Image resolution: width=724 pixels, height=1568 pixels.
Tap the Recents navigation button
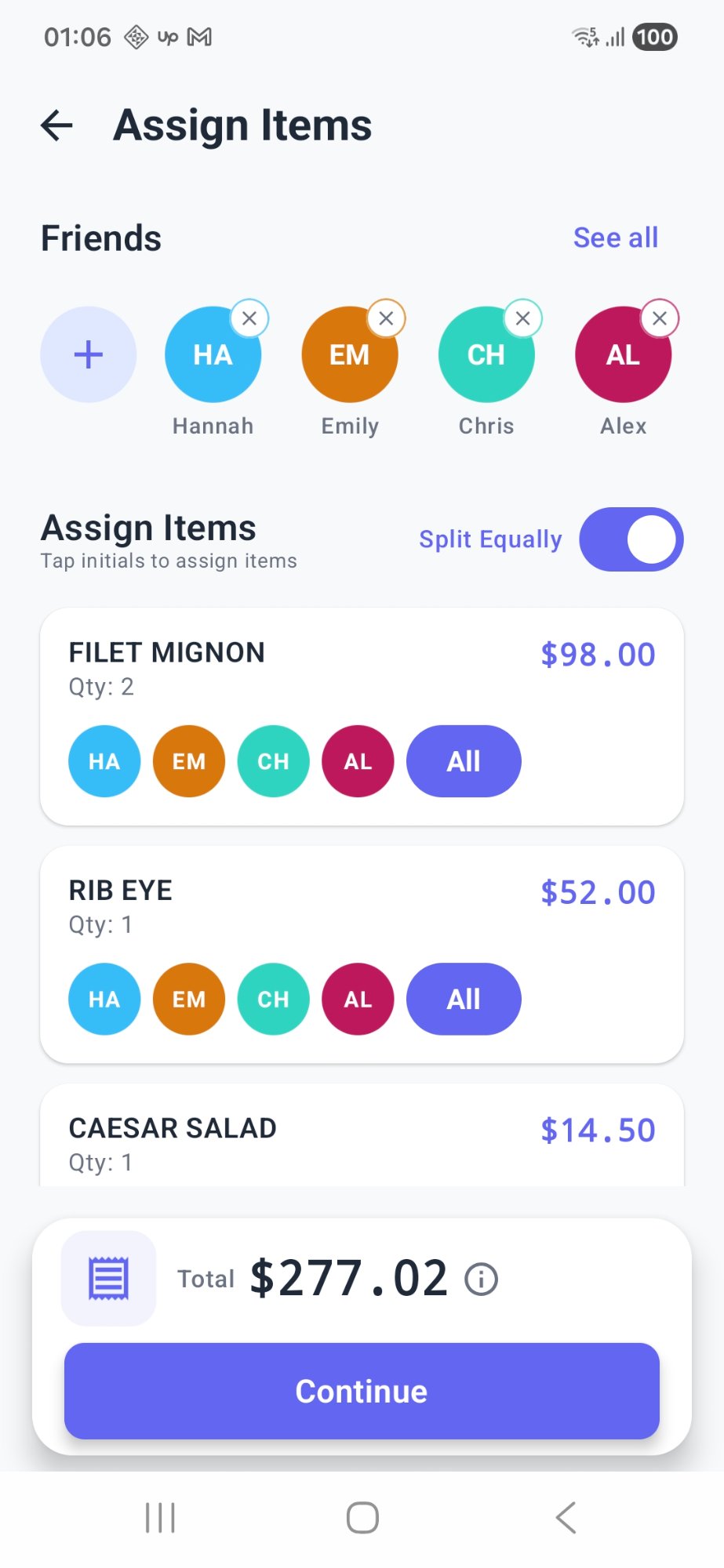pyautogui.click(x=160, y=1516)
